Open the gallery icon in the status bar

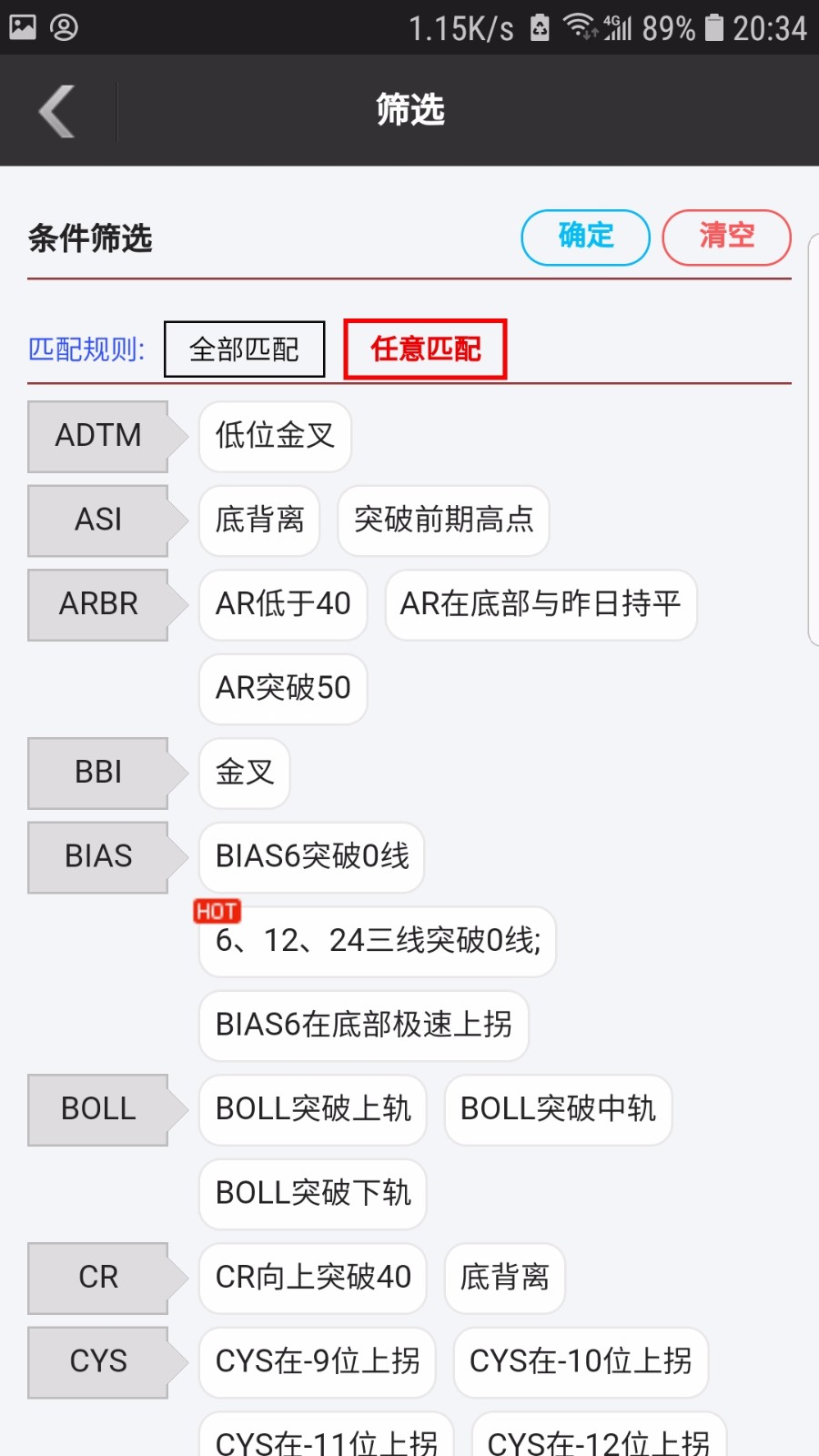point(24,25)
